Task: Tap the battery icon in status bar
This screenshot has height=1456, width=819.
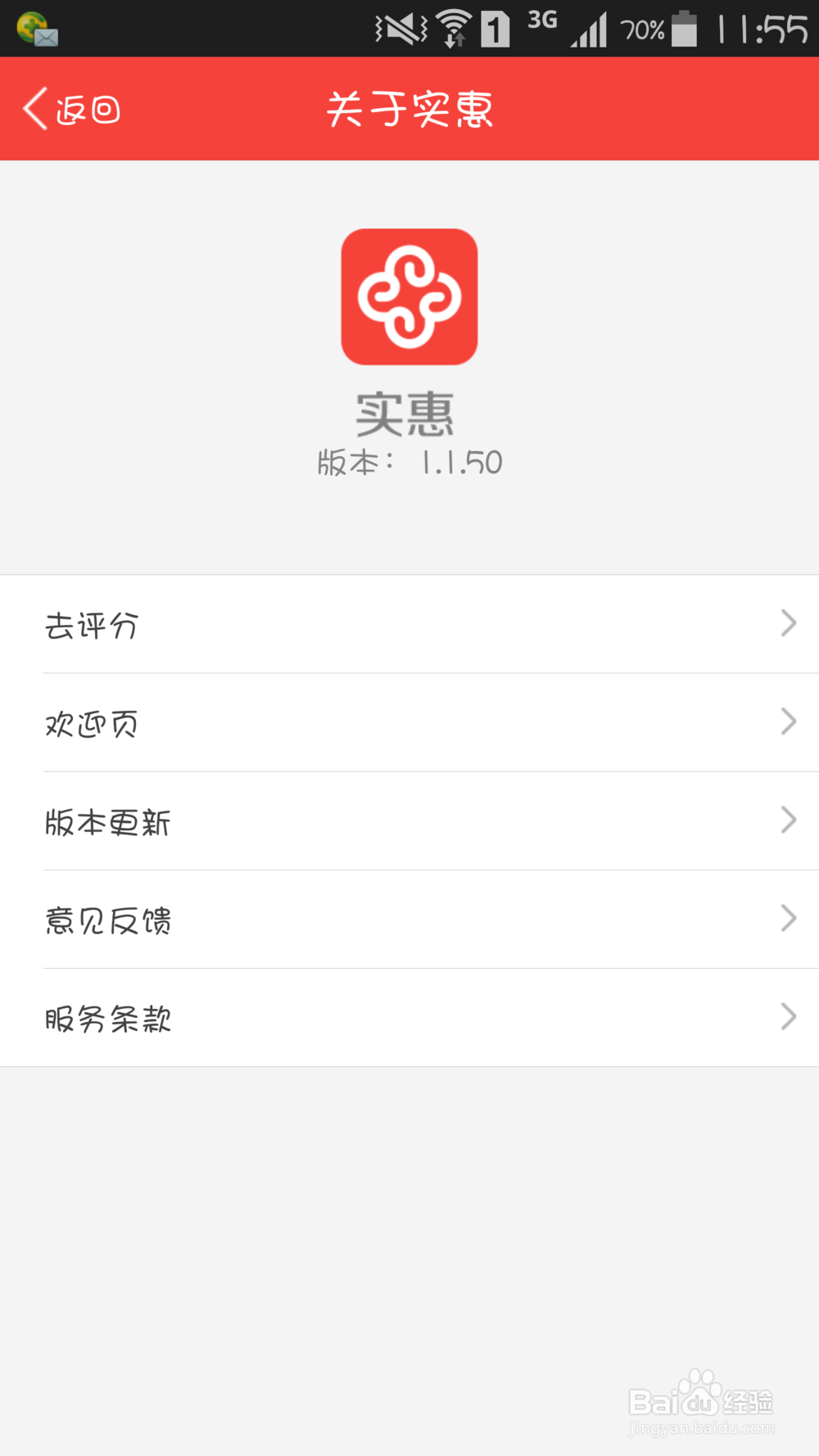Action: [x=685, y=29]
